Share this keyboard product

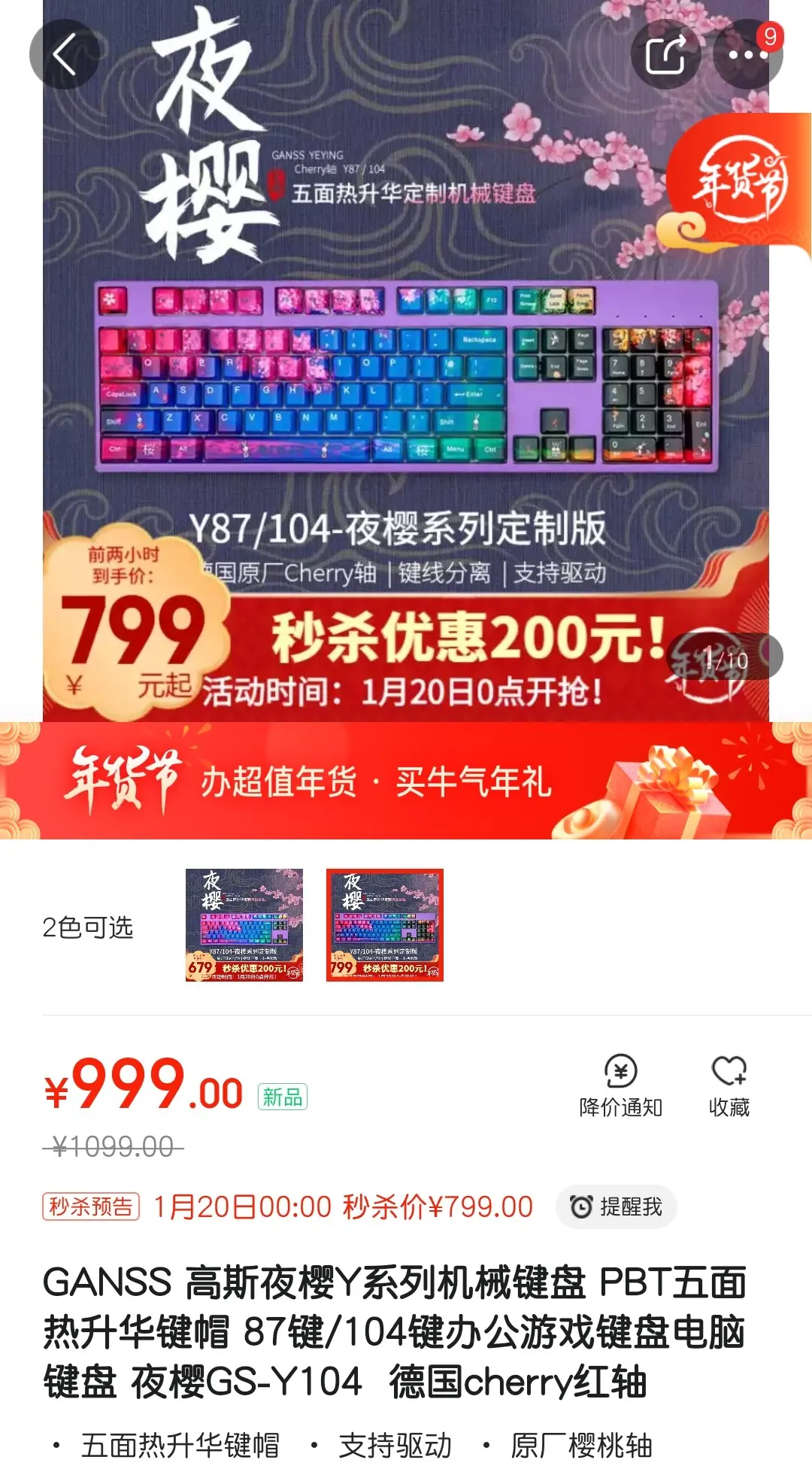click(x=665, y=54)
